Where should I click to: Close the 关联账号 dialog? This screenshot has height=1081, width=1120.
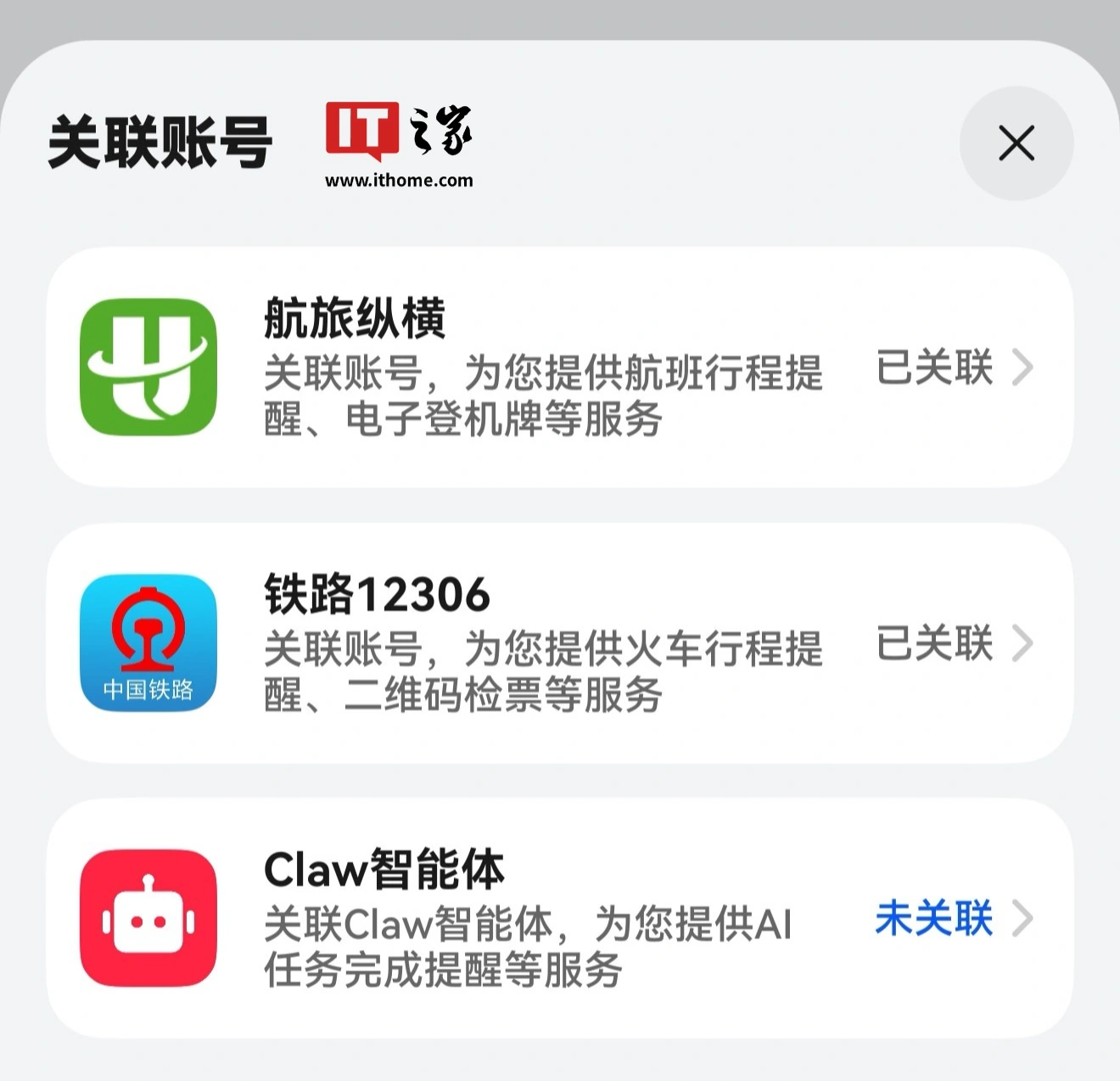click(x=1016, y=143)
